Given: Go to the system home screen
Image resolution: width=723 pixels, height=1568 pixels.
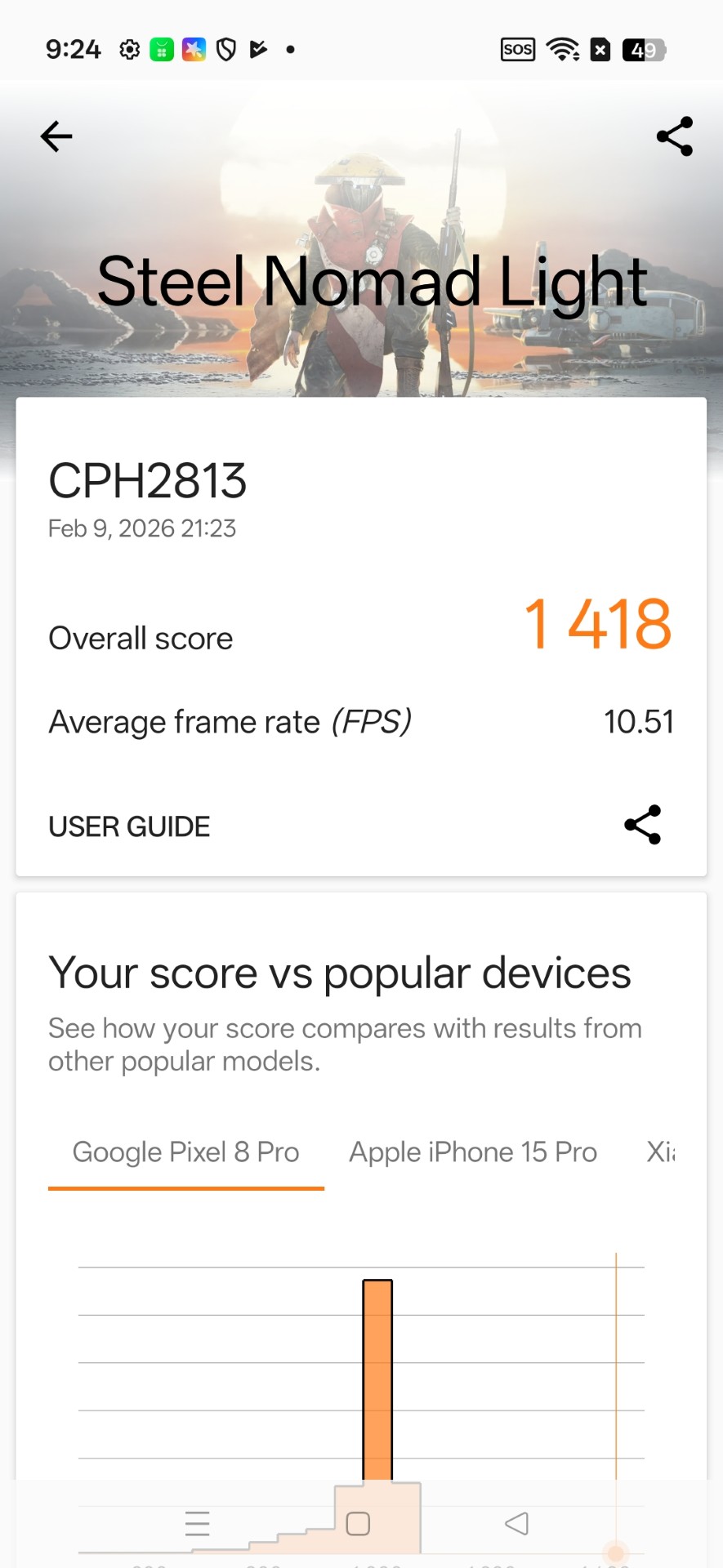Looking at the screenshot, I should click(x=358, y=1524).
